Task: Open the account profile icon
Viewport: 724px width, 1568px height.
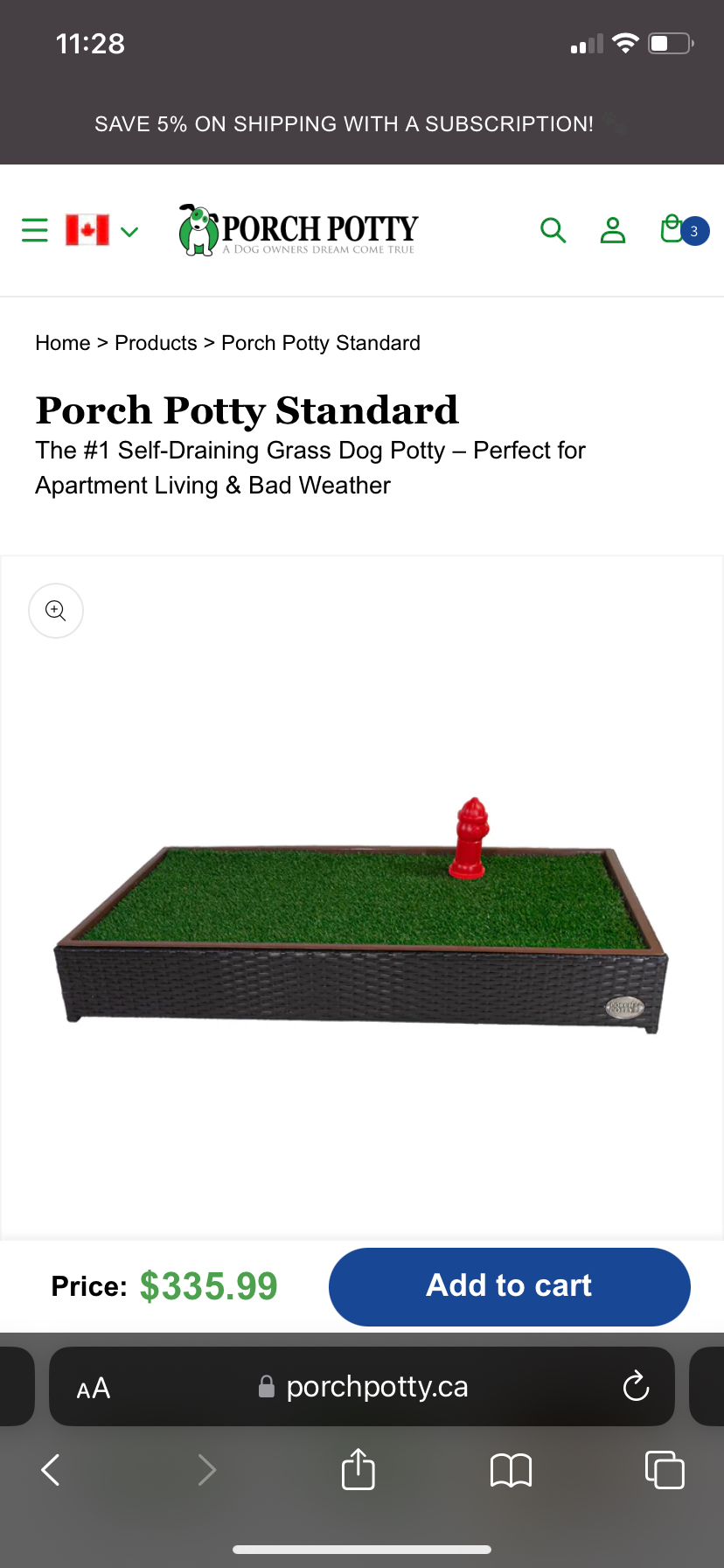Action: (x=613, y=230)
